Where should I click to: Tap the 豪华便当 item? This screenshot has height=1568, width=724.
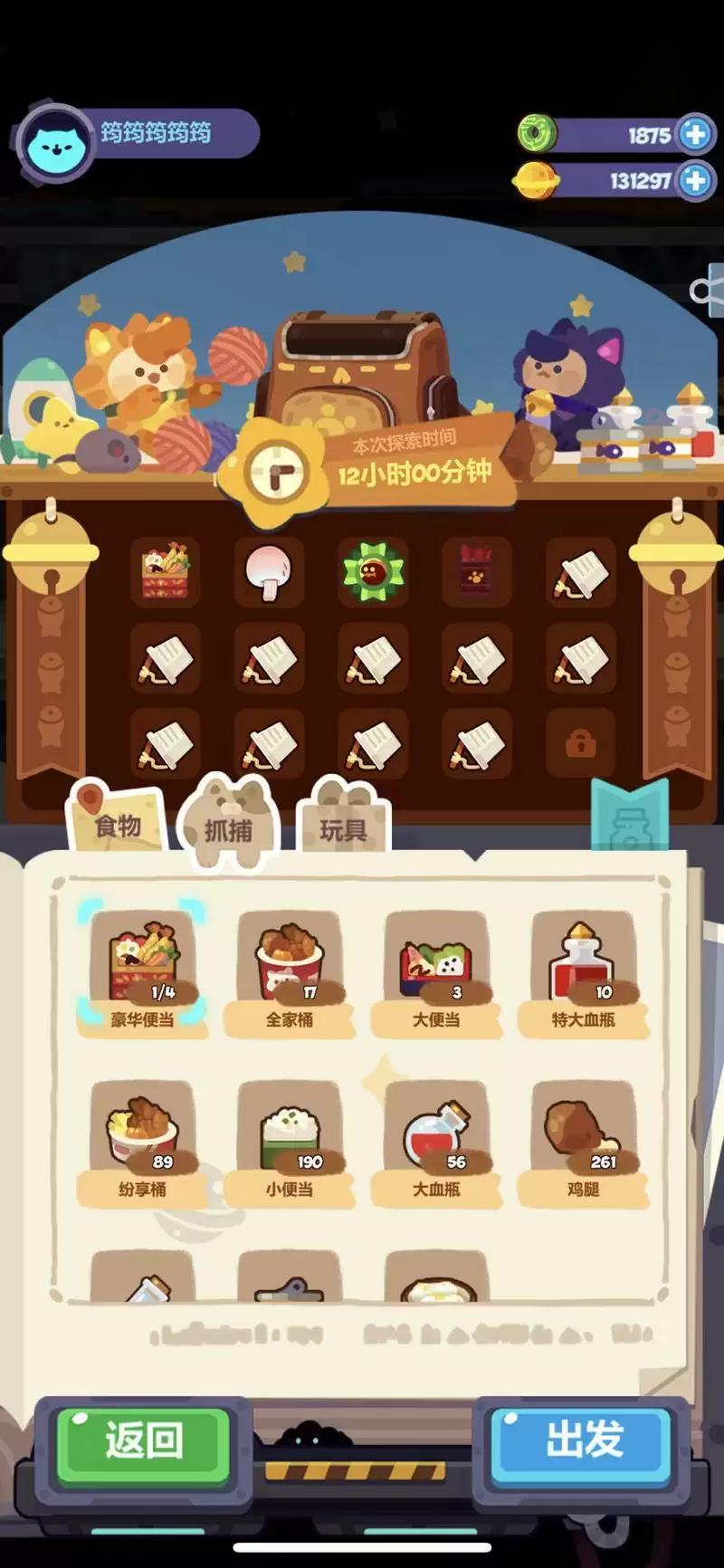point(143,967)
